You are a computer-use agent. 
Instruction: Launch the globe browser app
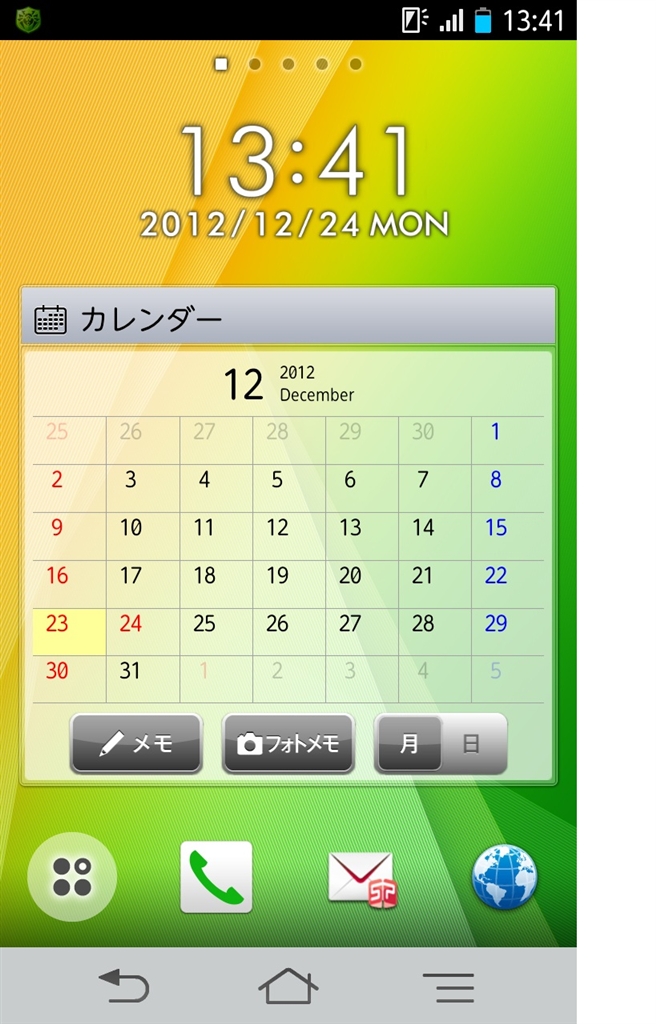coord(504,877)
